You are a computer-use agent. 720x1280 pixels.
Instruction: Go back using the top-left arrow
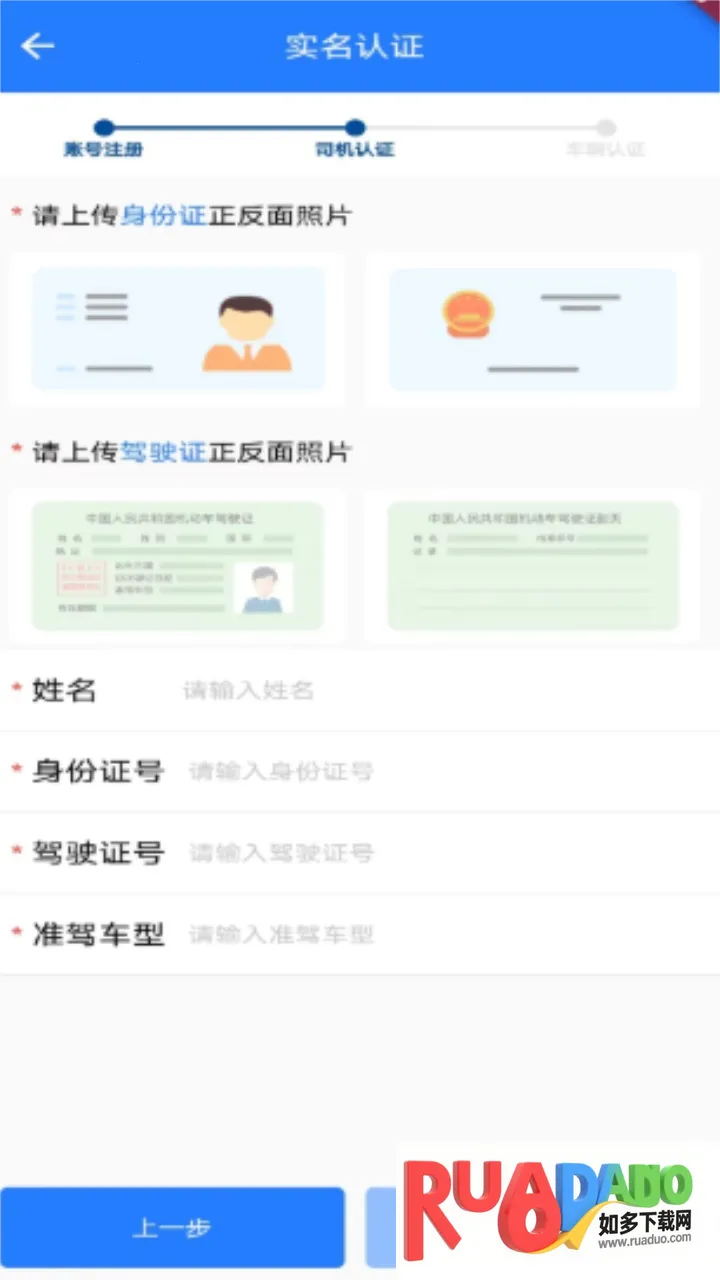point(38,46)
